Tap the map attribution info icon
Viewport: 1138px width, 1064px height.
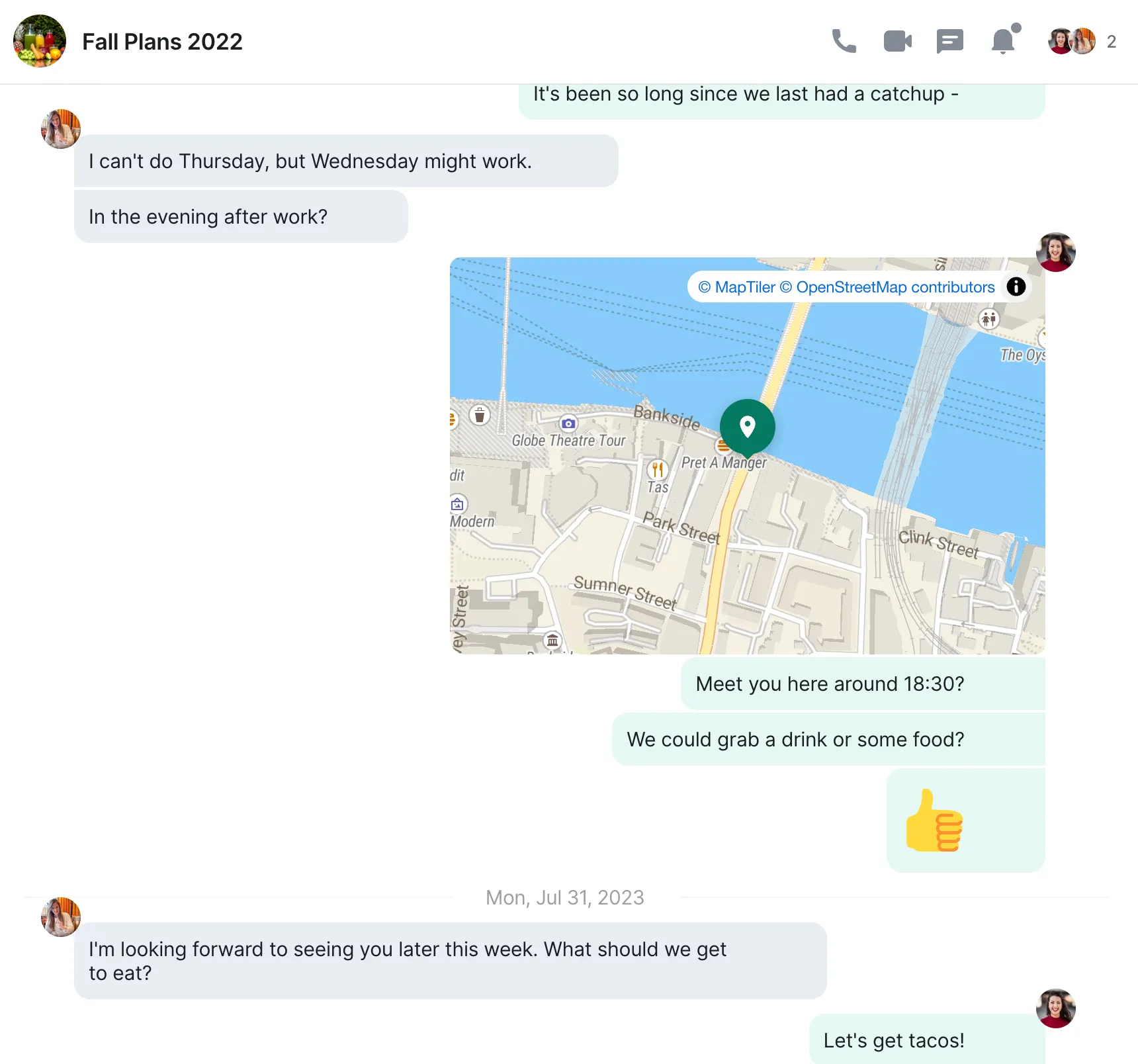(x=1016, y=287)
